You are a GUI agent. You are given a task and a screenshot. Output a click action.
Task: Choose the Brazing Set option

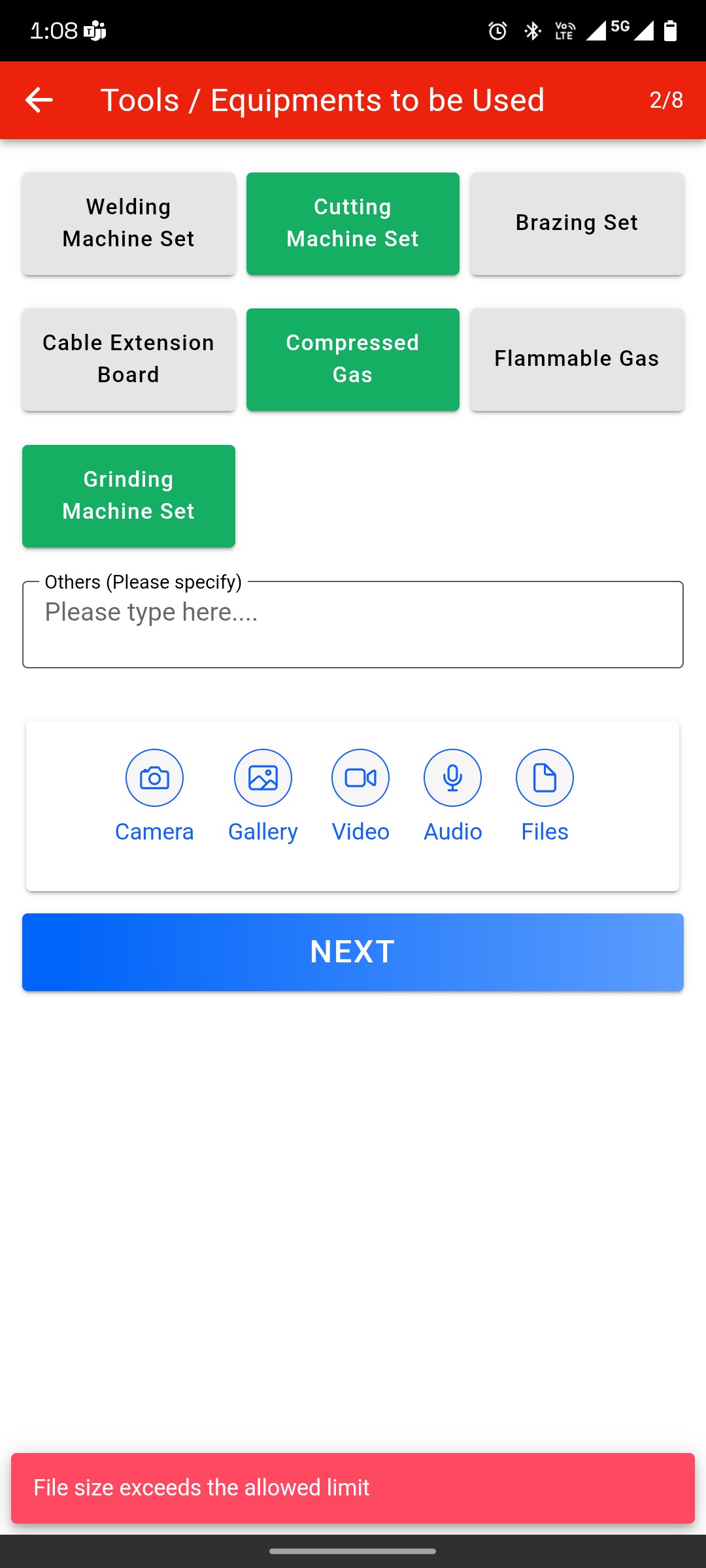click(x=577, y=223)
